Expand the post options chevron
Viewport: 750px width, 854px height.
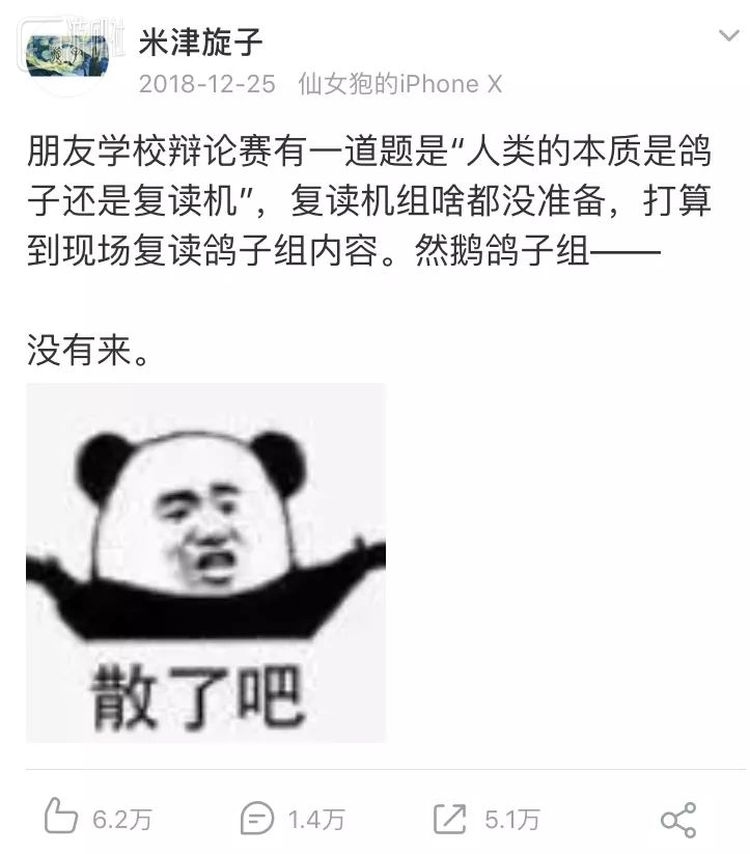pyautogui.click(x=729, y=37)
